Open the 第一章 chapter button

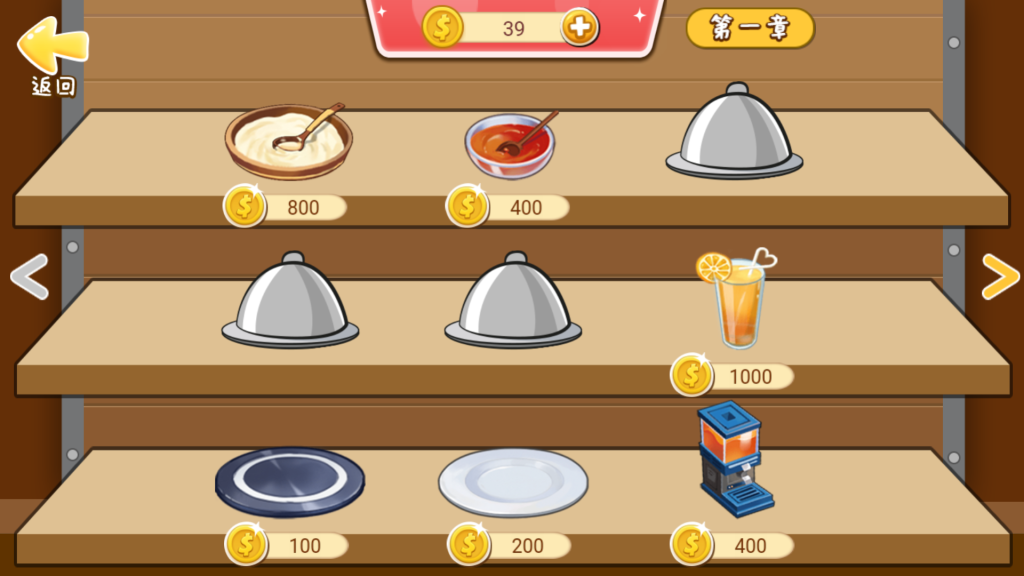pyautogui.click(x=750, y=28)
